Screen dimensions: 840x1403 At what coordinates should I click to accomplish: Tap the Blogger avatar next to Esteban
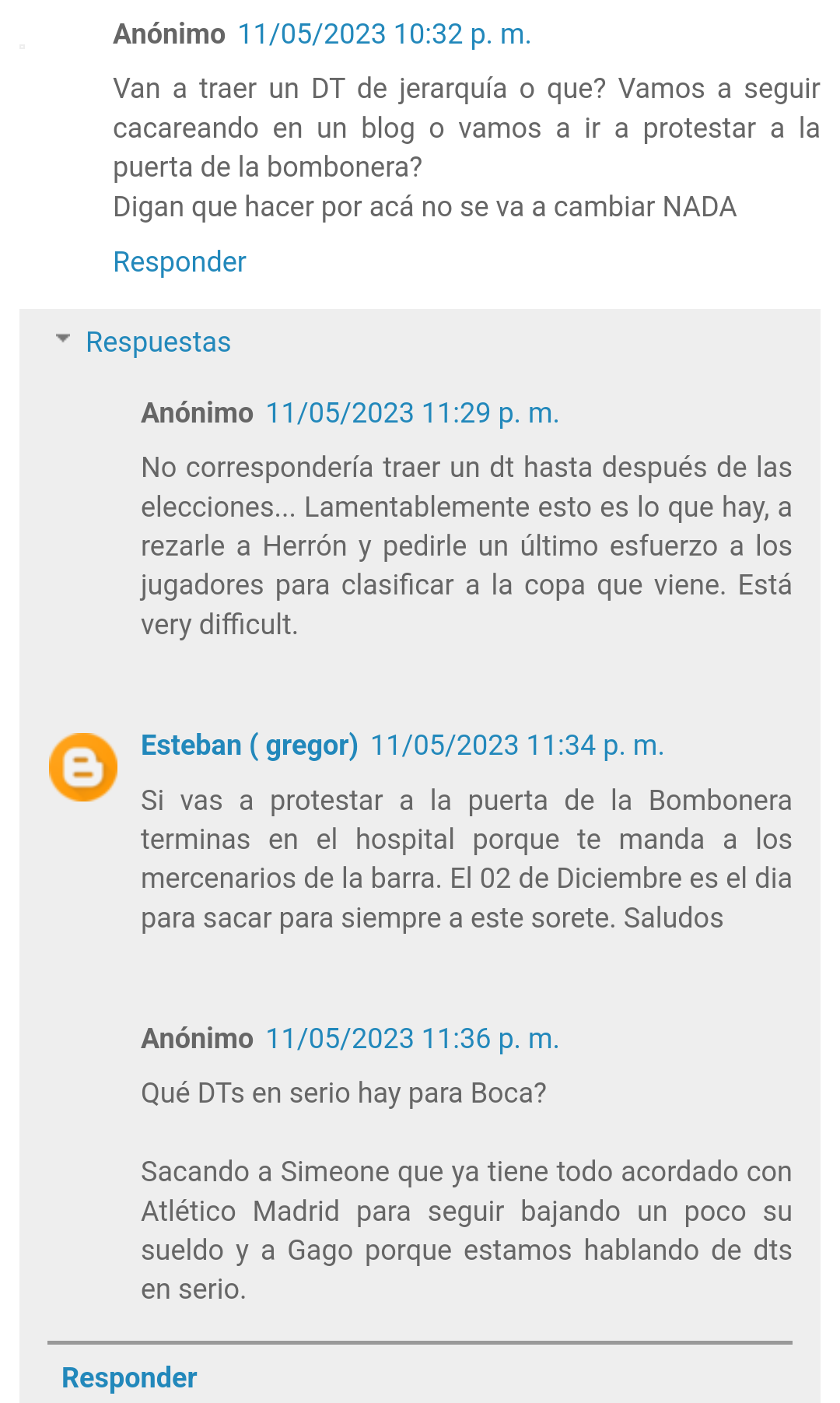click(83, 767)
